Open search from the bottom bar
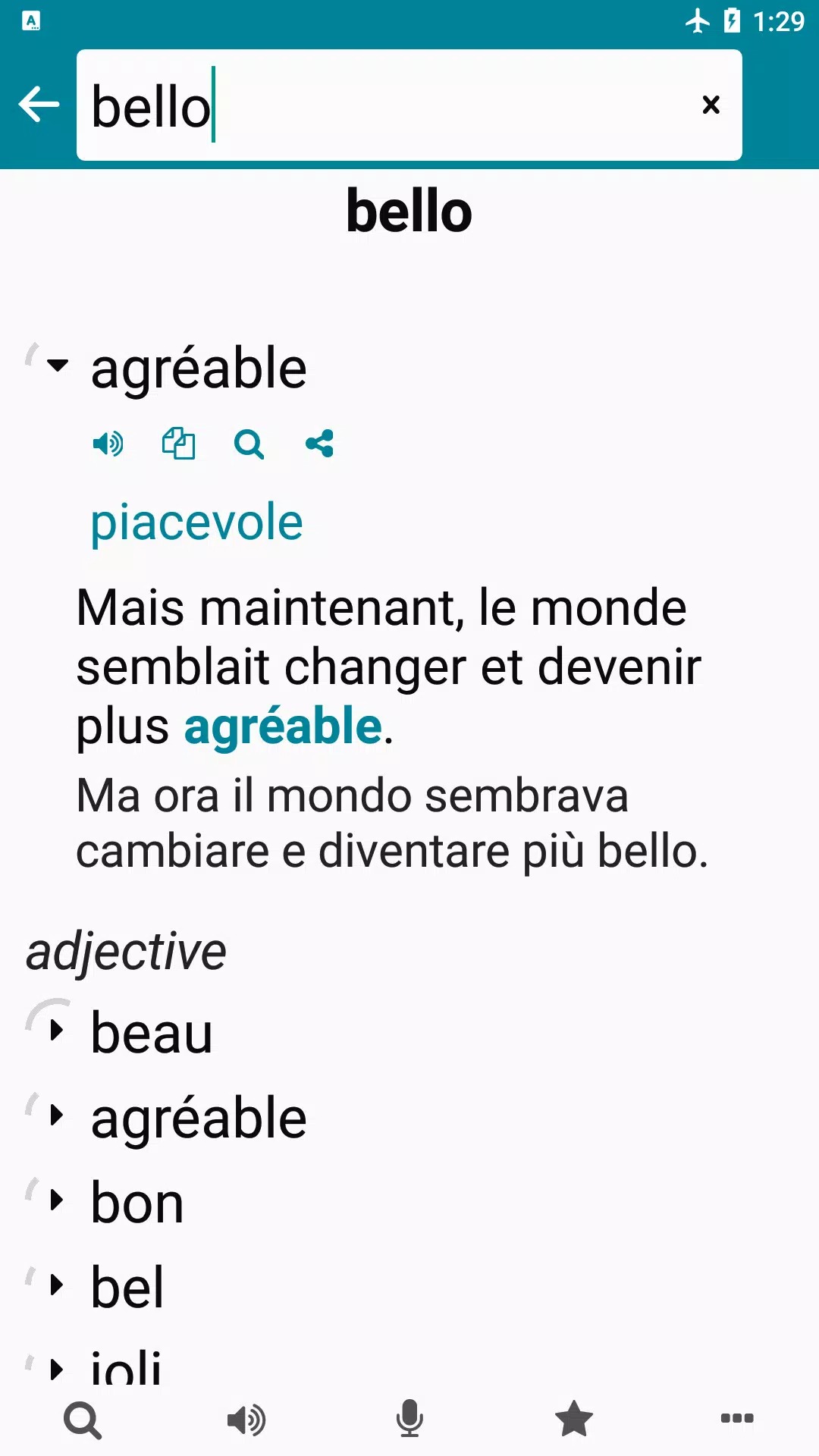The height and width of the screenshot is (1456, 819). 83,1420
